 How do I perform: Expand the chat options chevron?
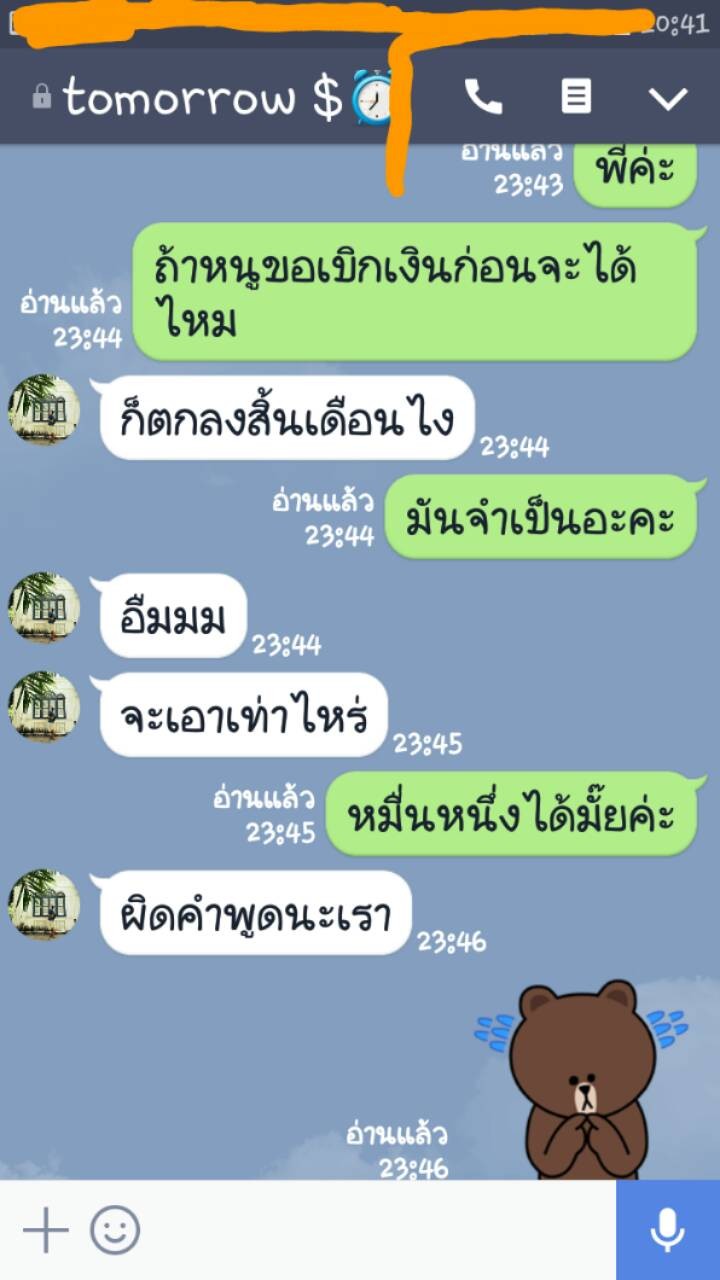667,98
